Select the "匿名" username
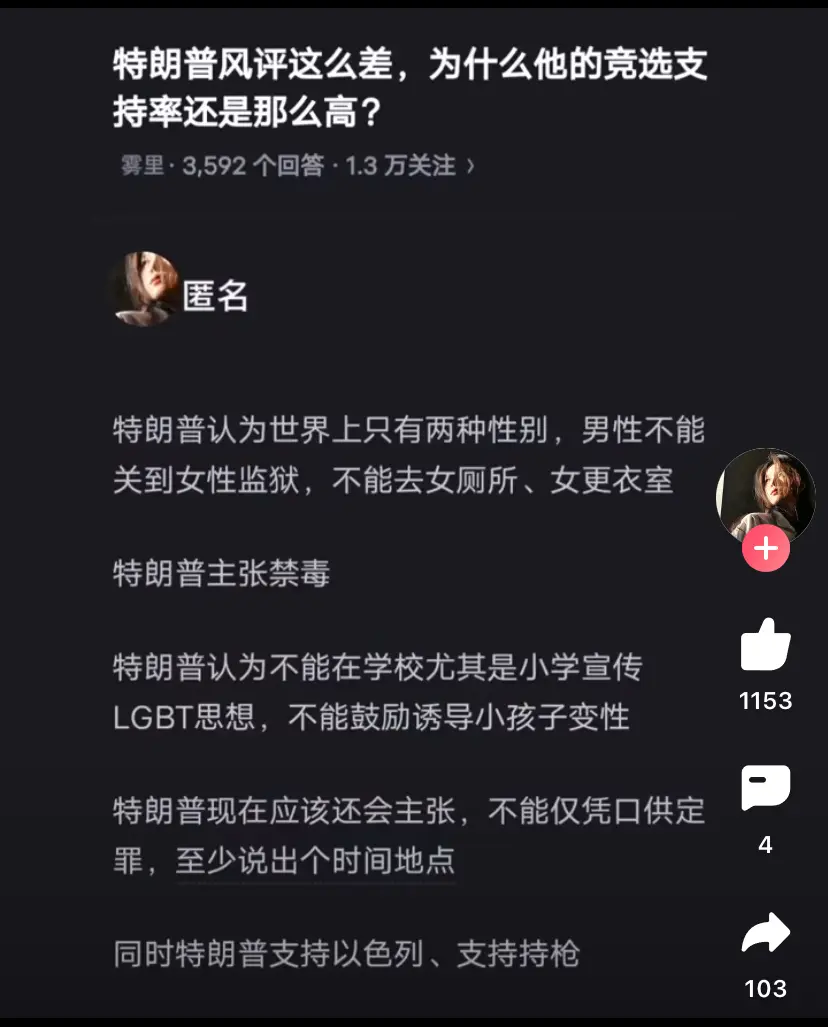 click(216, 296)
